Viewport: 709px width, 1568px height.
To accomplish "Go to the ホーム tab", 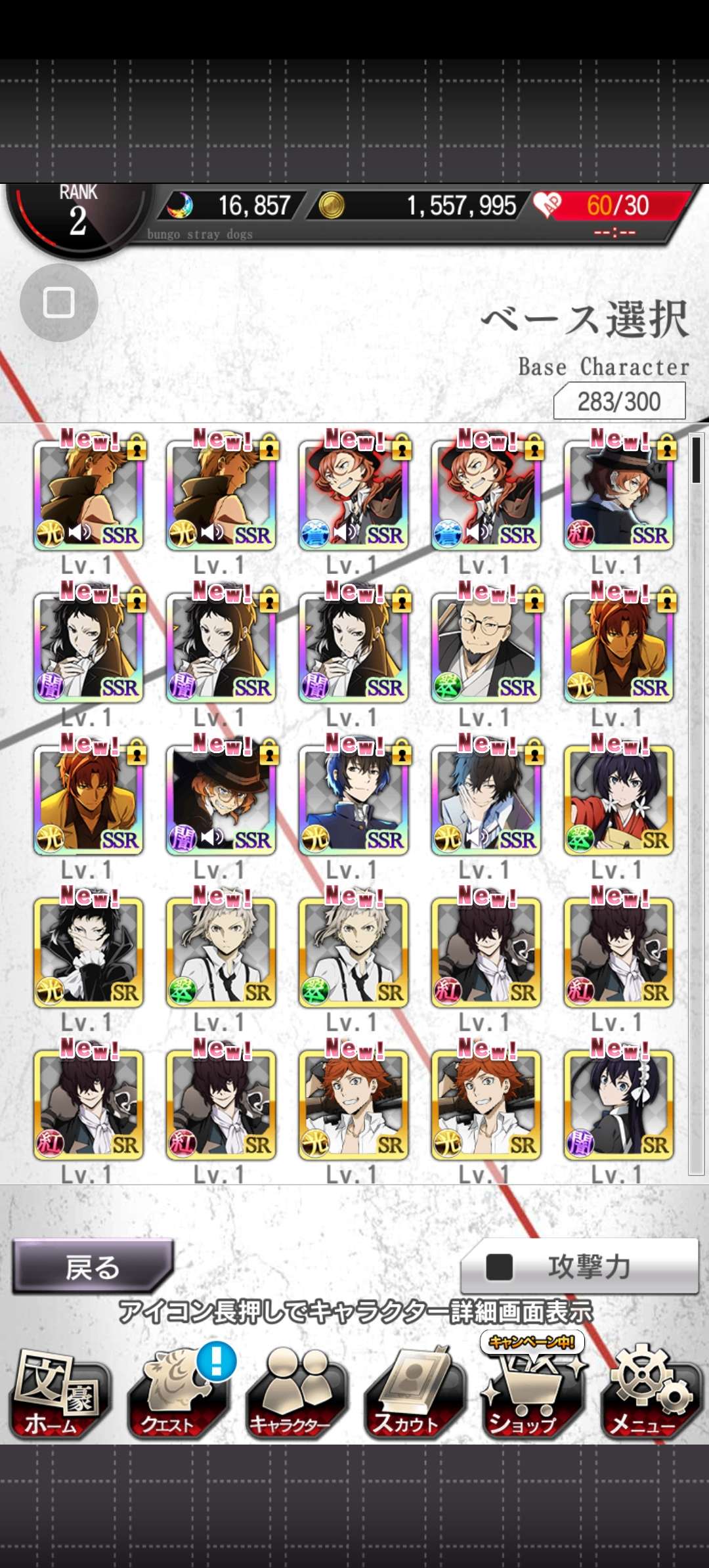I will click(59, 1393).
